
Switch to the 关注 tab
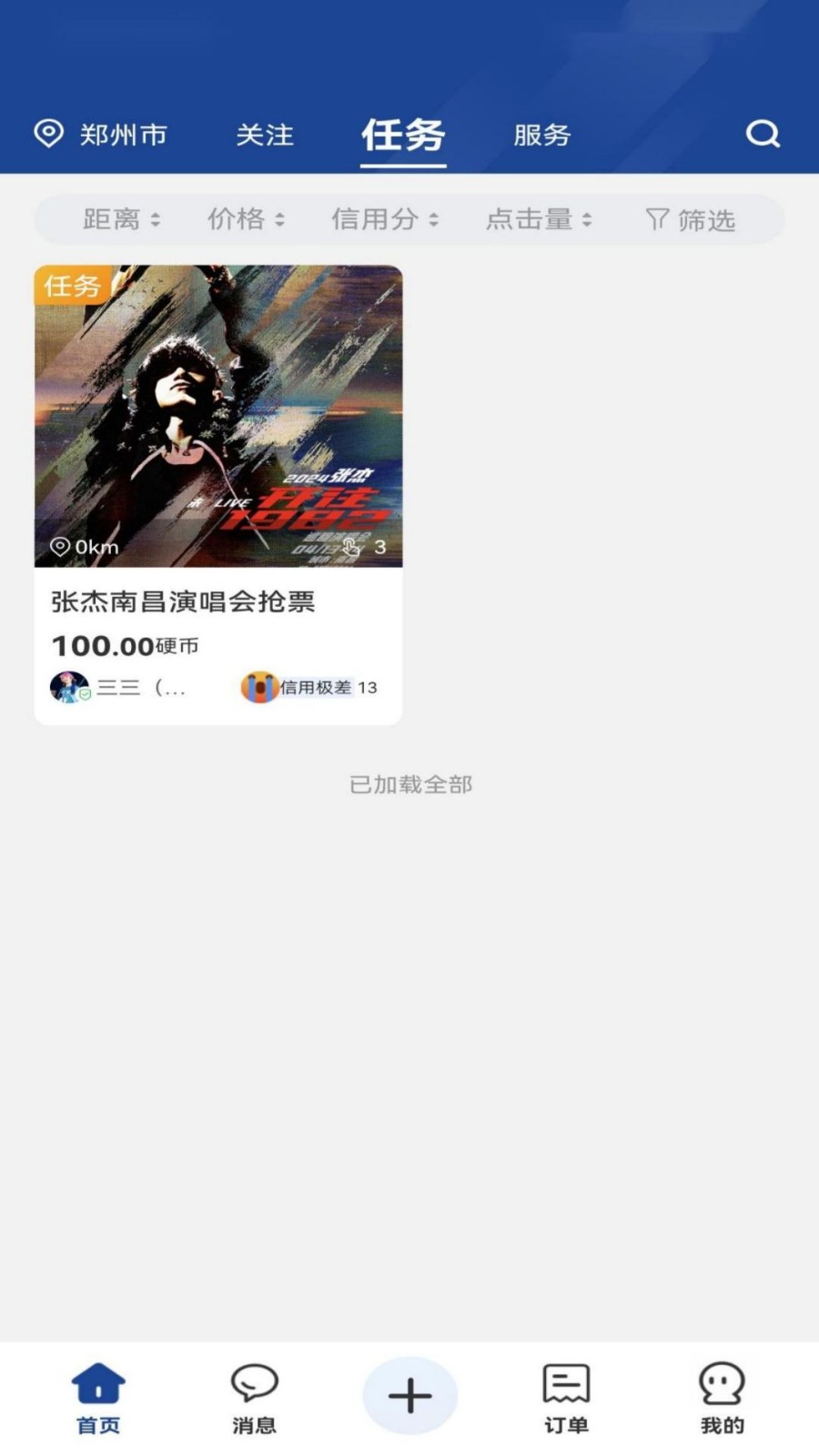tap(265, 135)
